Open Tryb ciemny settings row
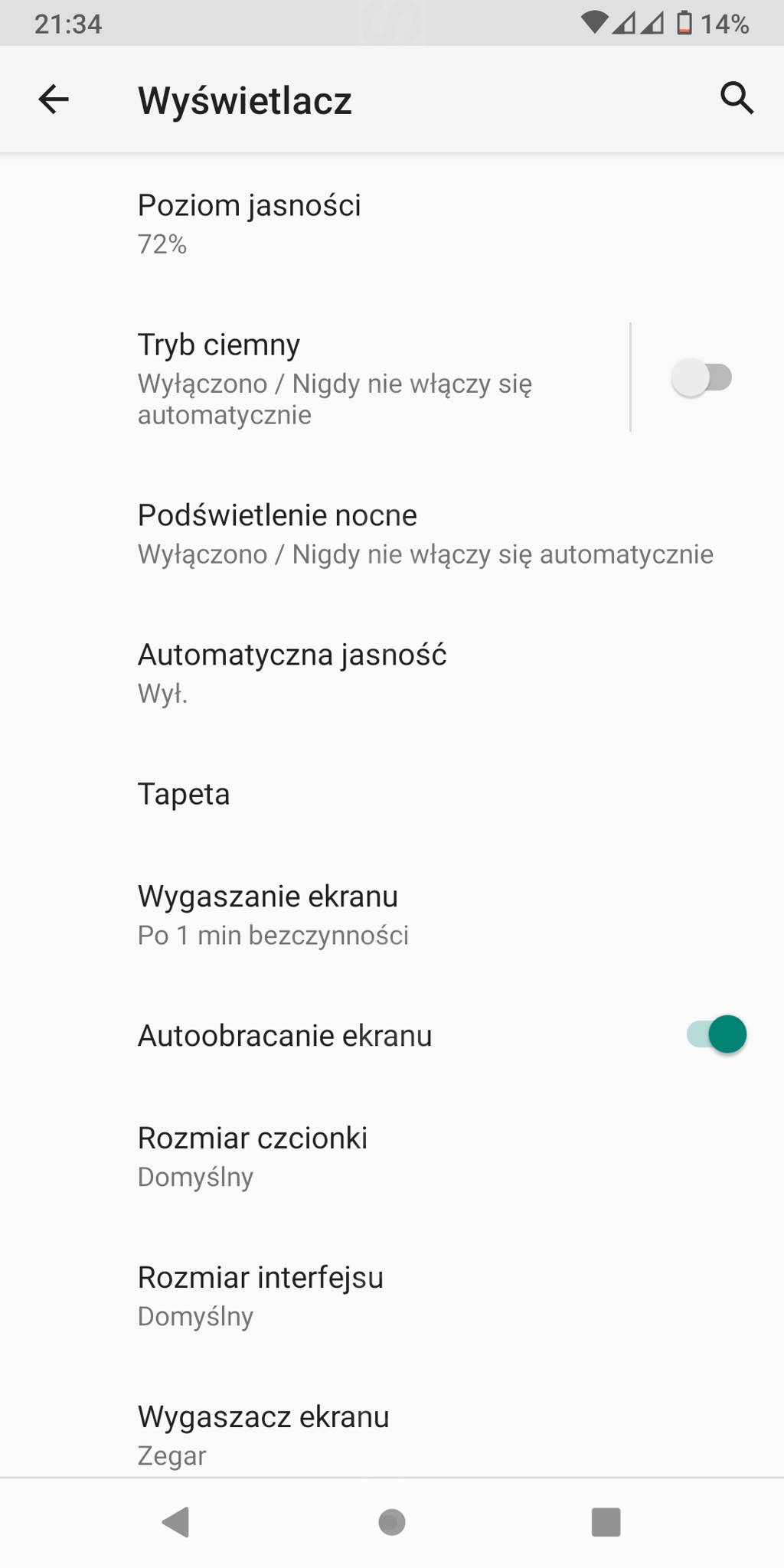The image size is (784, 1568). [x=314, y=378]
